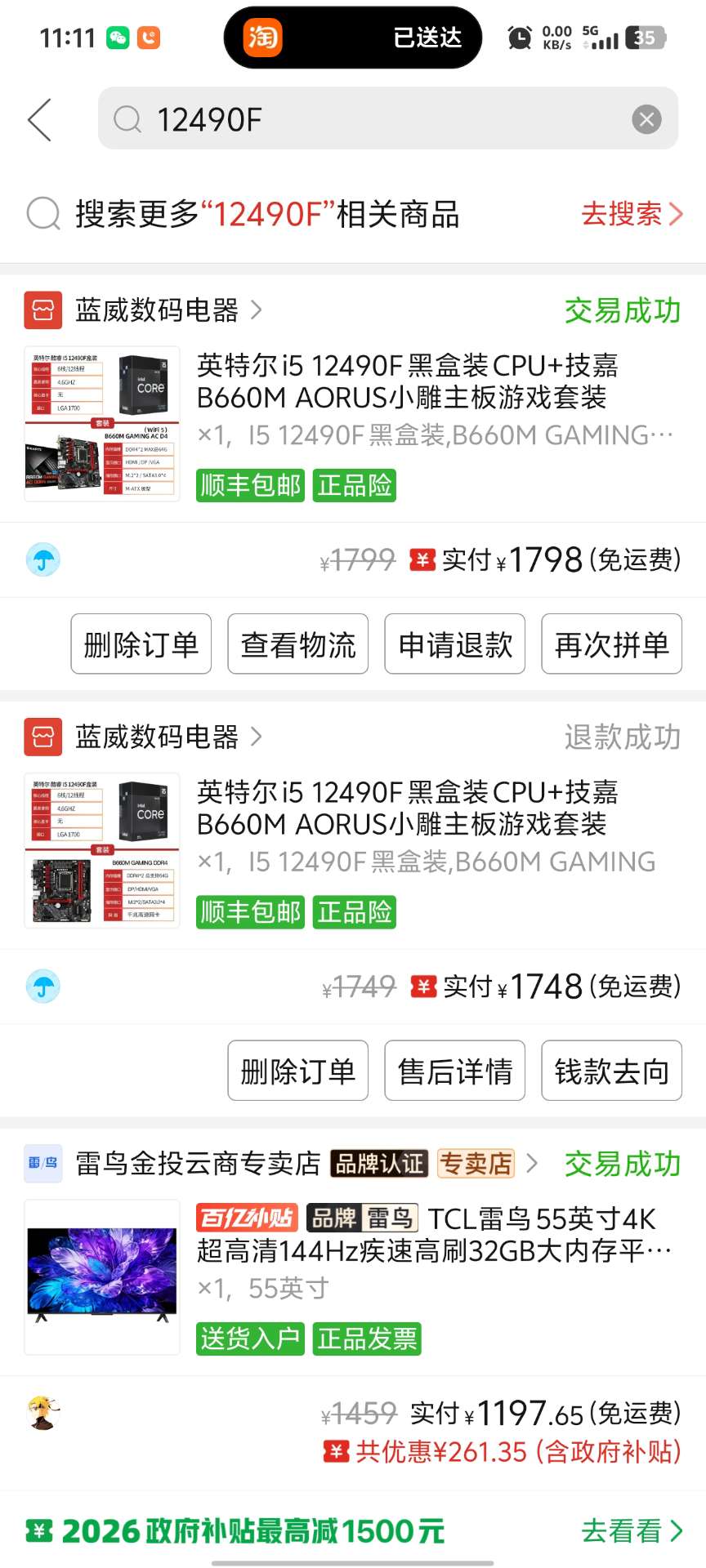This screenshot has height=1568, width=706.
Task: Check 钱款去向 for the refund
Action: [x=611, y=1071]
